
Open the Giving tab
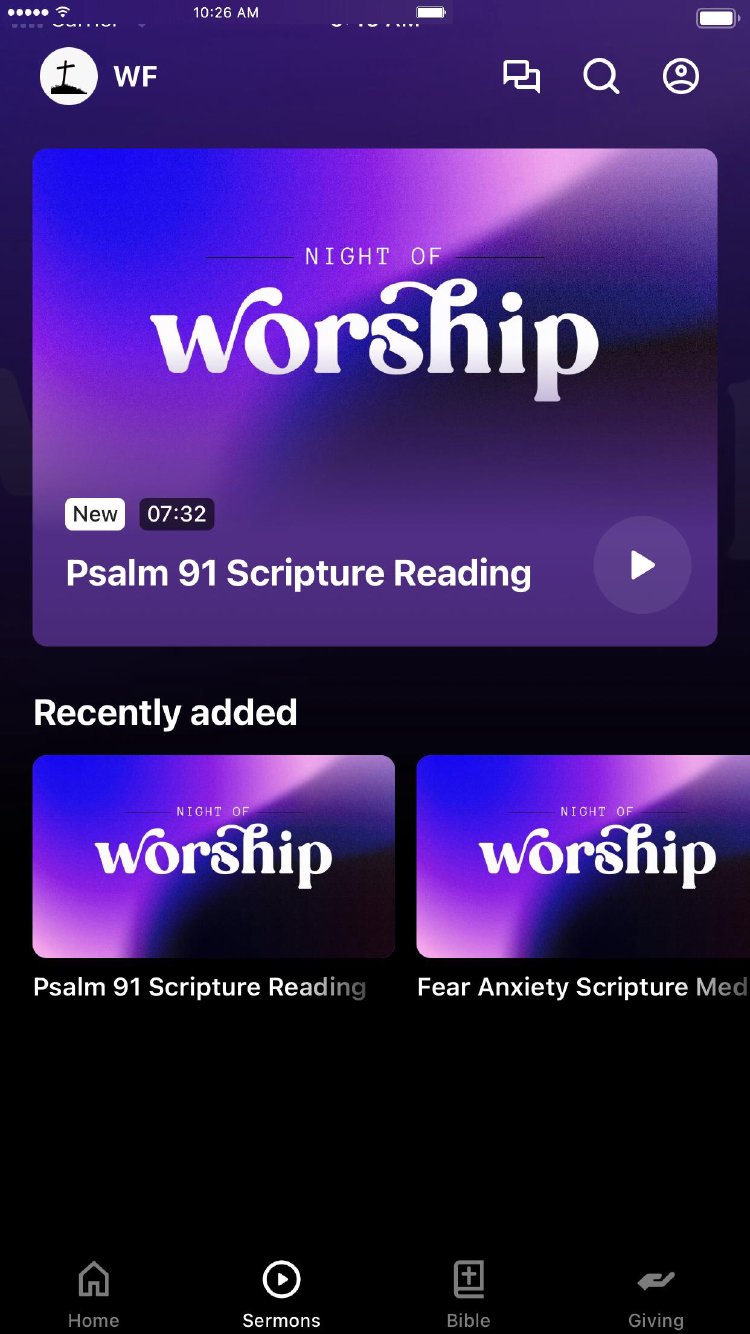click(656, 1294)
